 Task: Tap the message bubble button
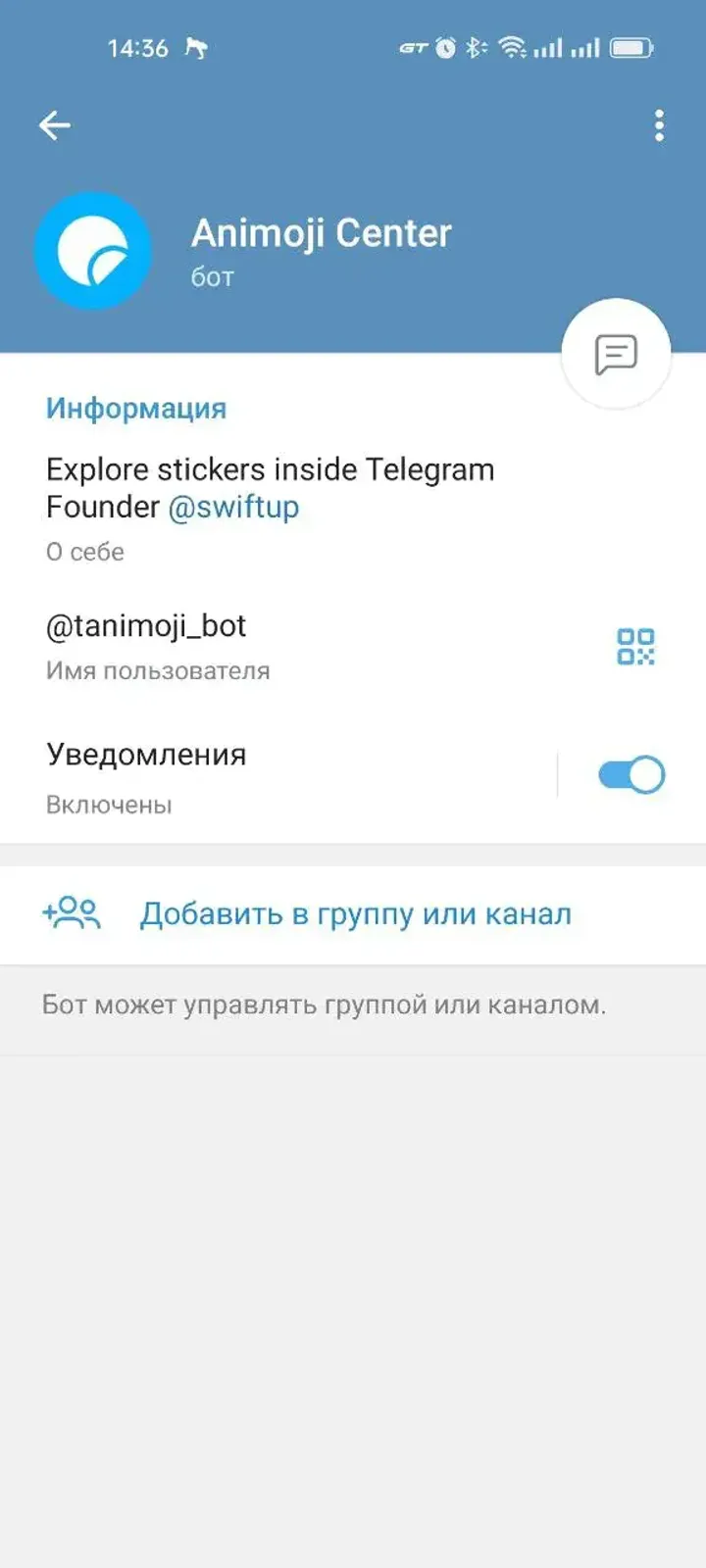[616, 353]
